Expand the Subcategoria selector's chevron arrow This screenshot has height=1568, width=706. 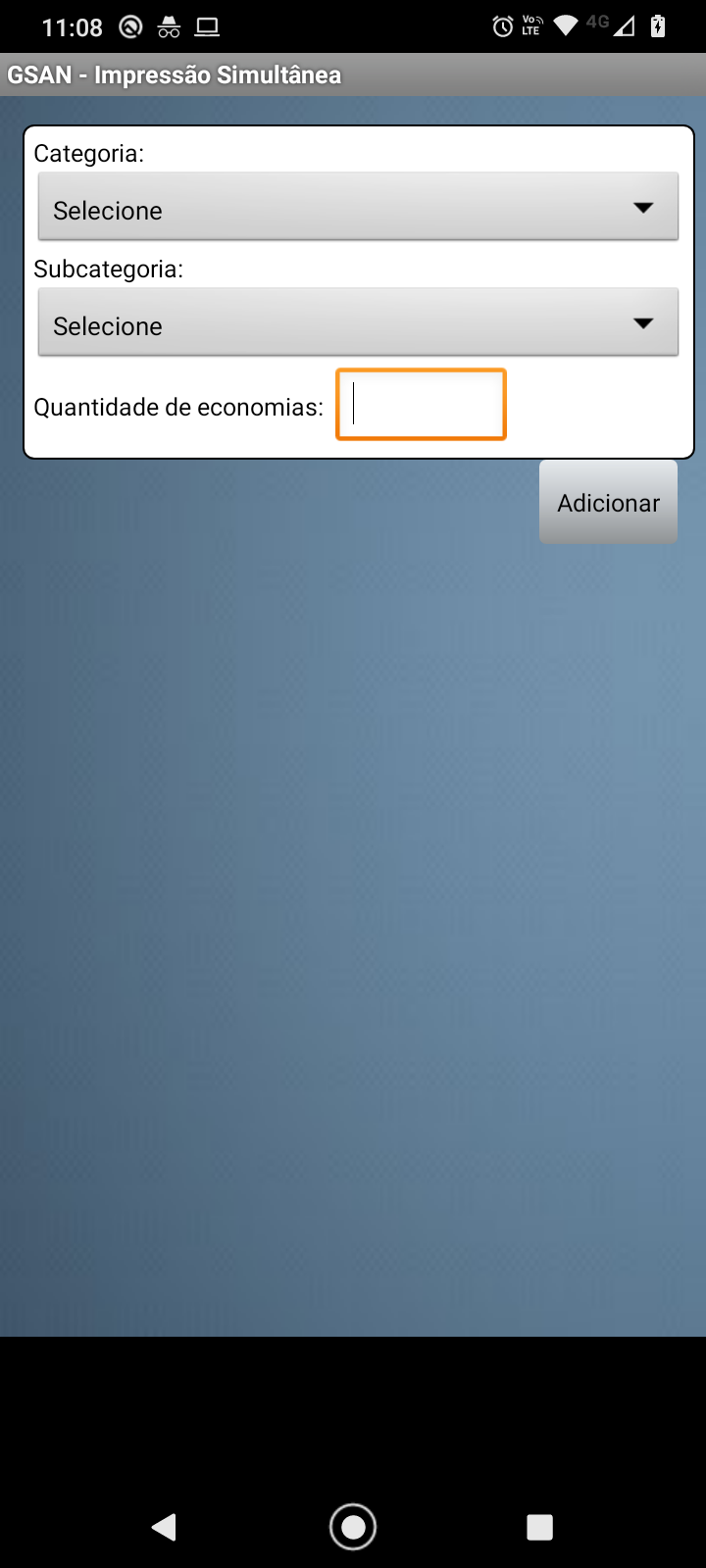(x=646, y=321)
